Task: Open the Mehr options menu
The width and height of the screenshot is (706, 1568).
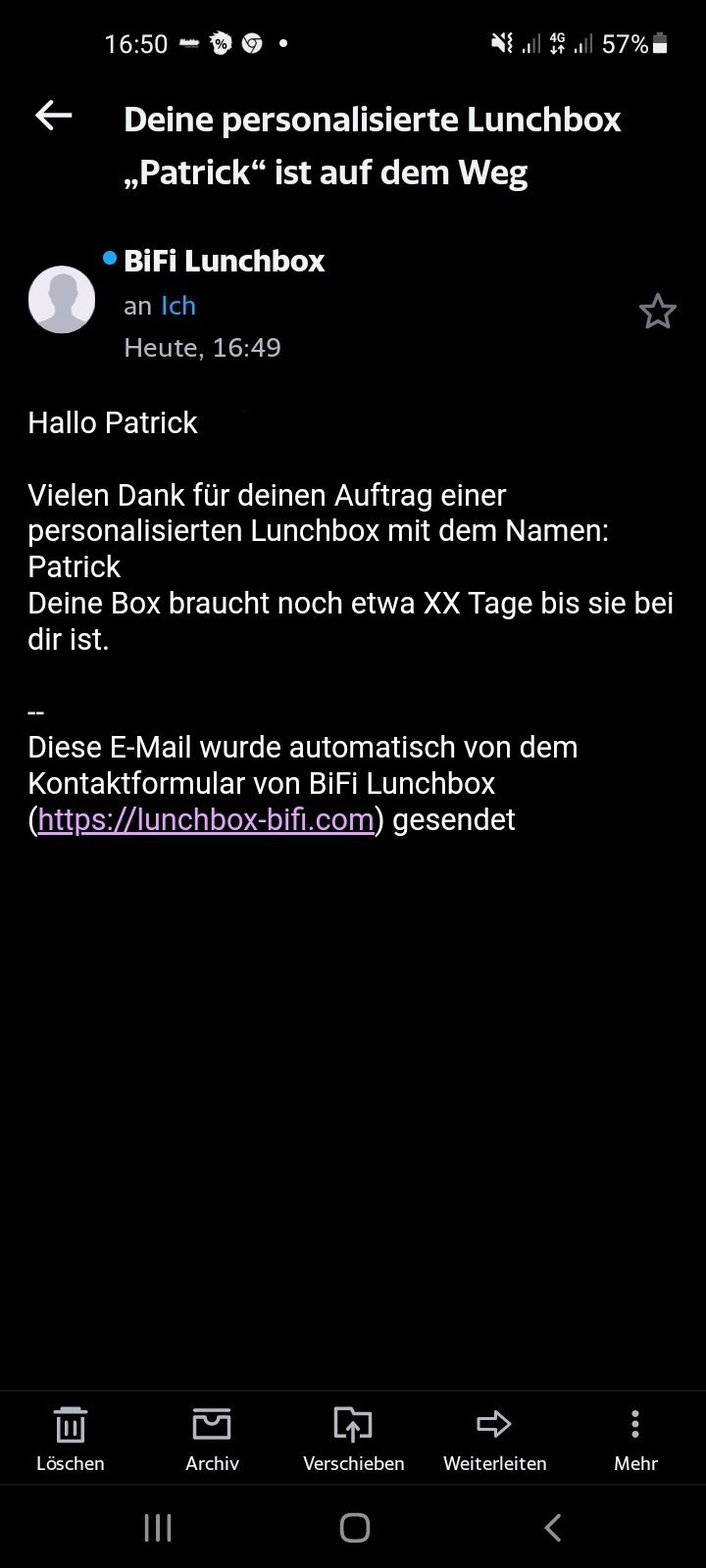Action: [635, 1439]
